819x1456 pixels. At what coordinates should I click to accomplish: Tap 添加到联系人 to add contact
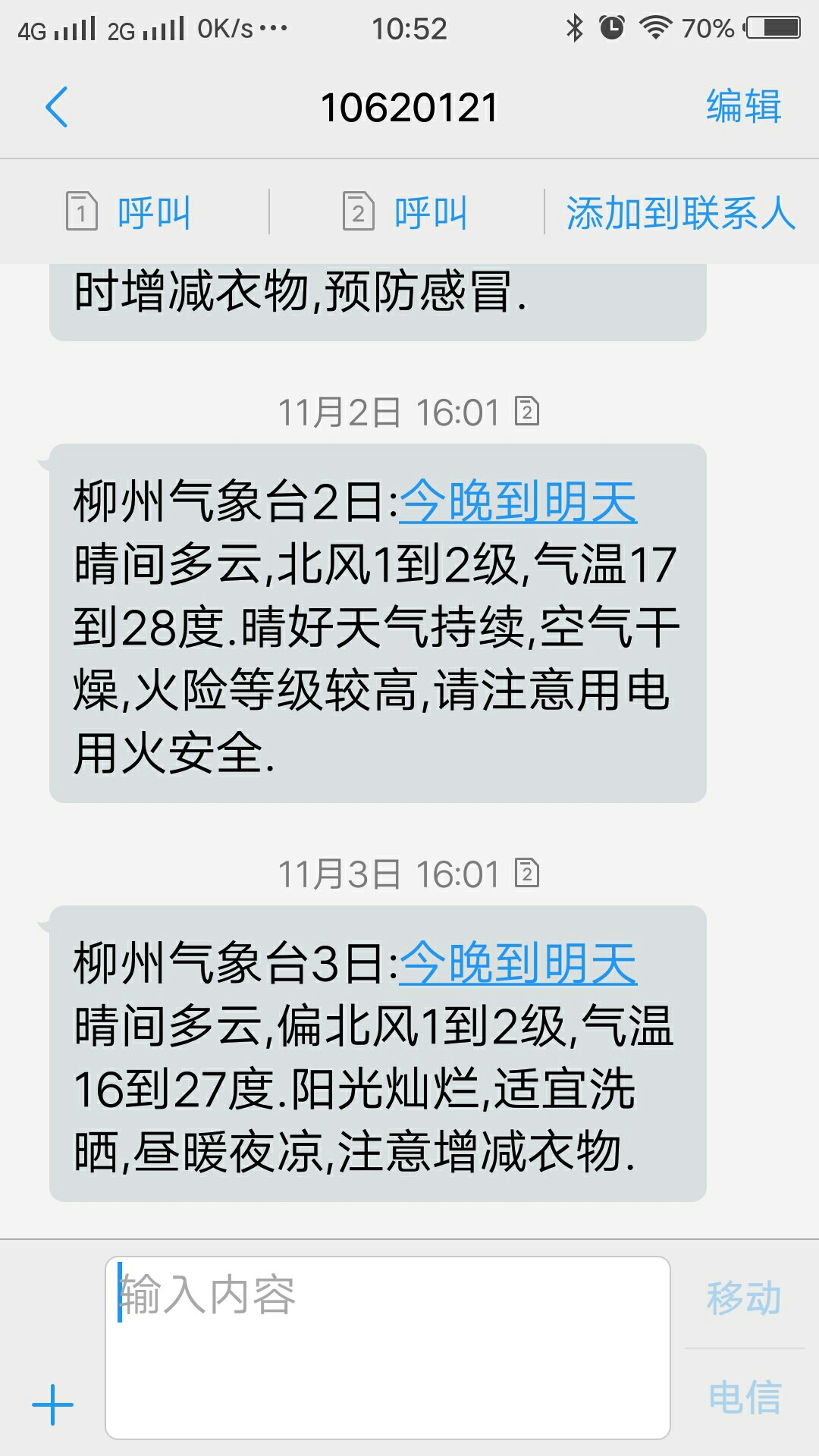[681, 212]
